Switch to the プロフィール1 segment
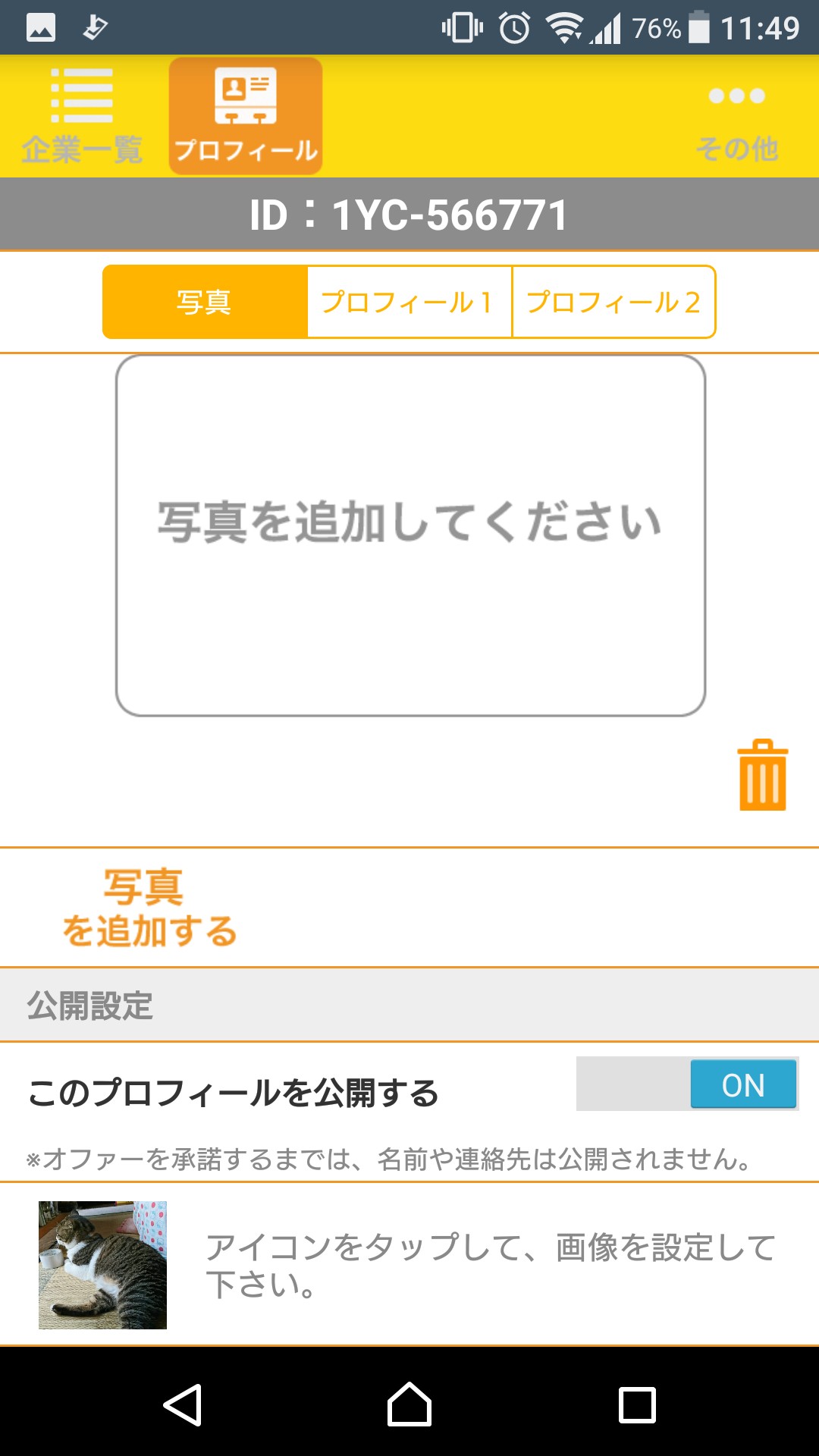 (409, 302)
